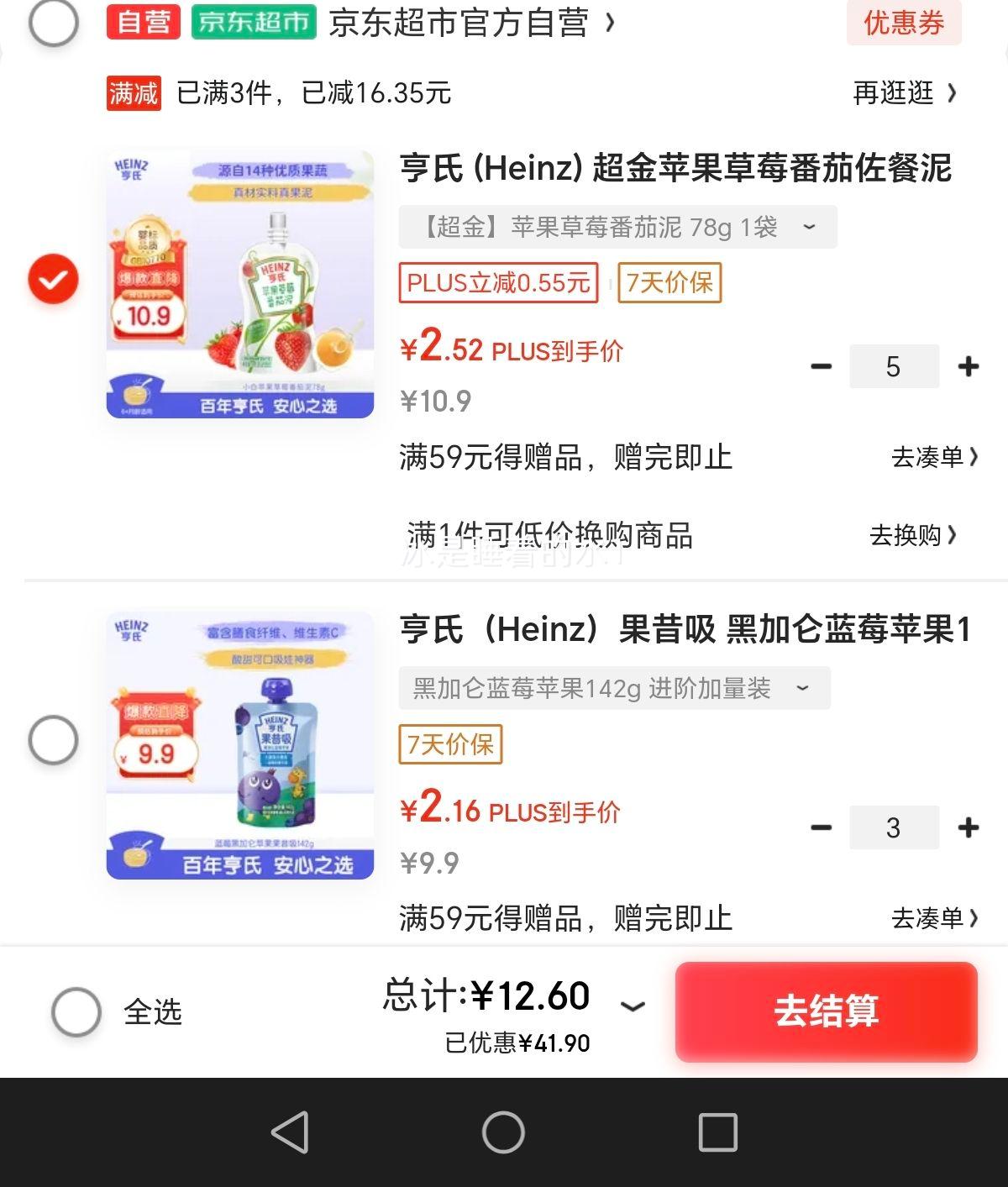Screen dimensions: 1008x1187
Task: Check the Heinz 果昔吸 黑加仑蓝莓苹果 item
Action: (53, 740)
